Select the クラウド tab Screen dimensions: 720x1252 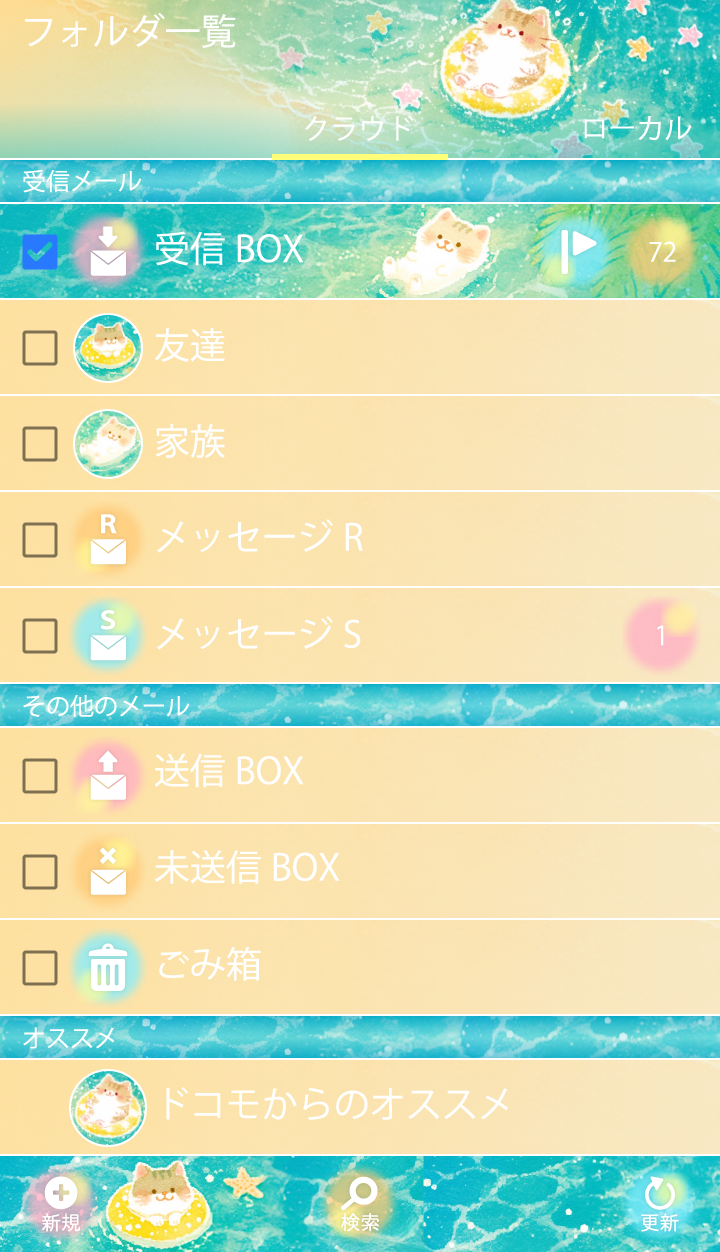[359, 128]
